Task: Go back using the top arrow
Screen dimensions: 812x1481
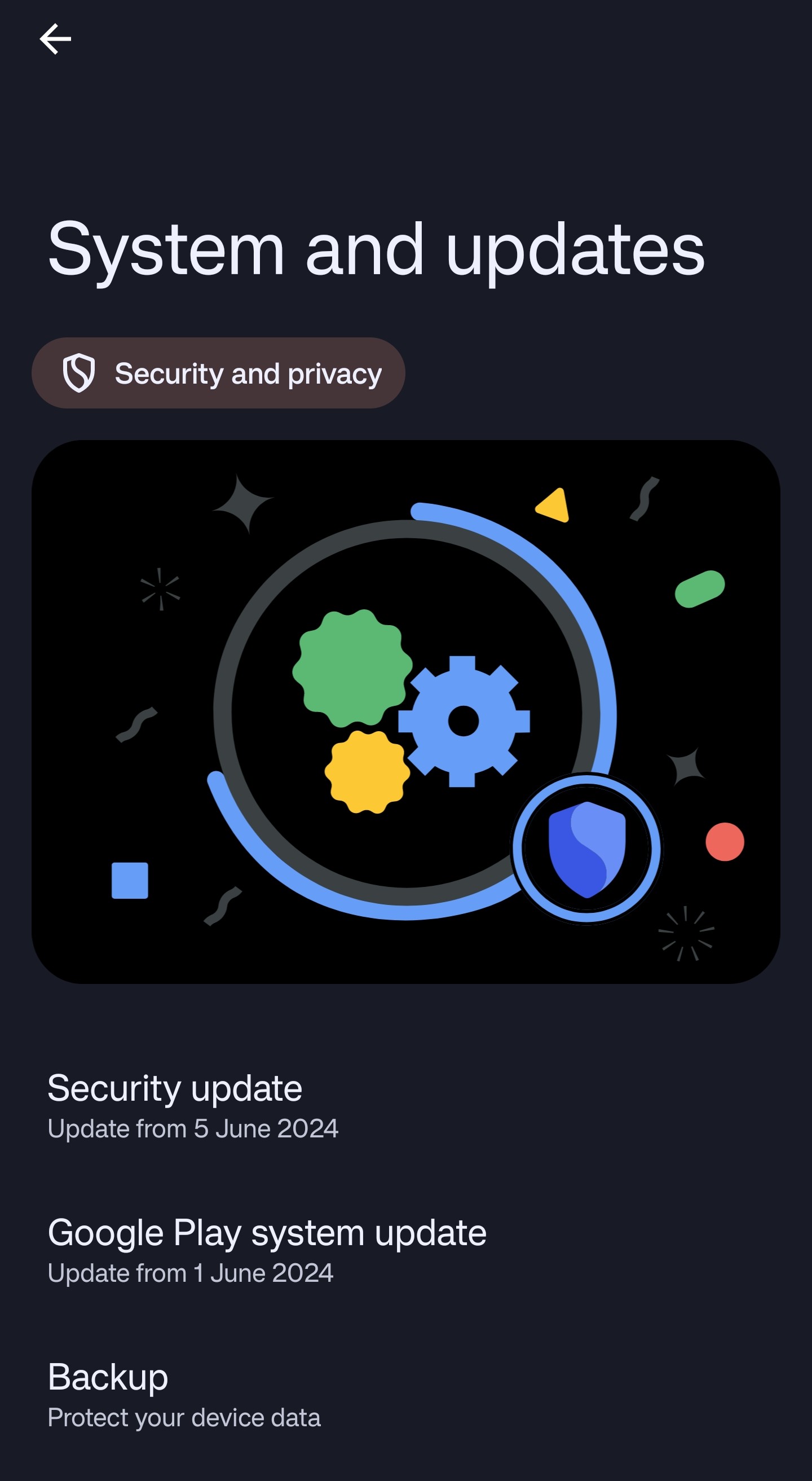Action: tap(55, 39)
